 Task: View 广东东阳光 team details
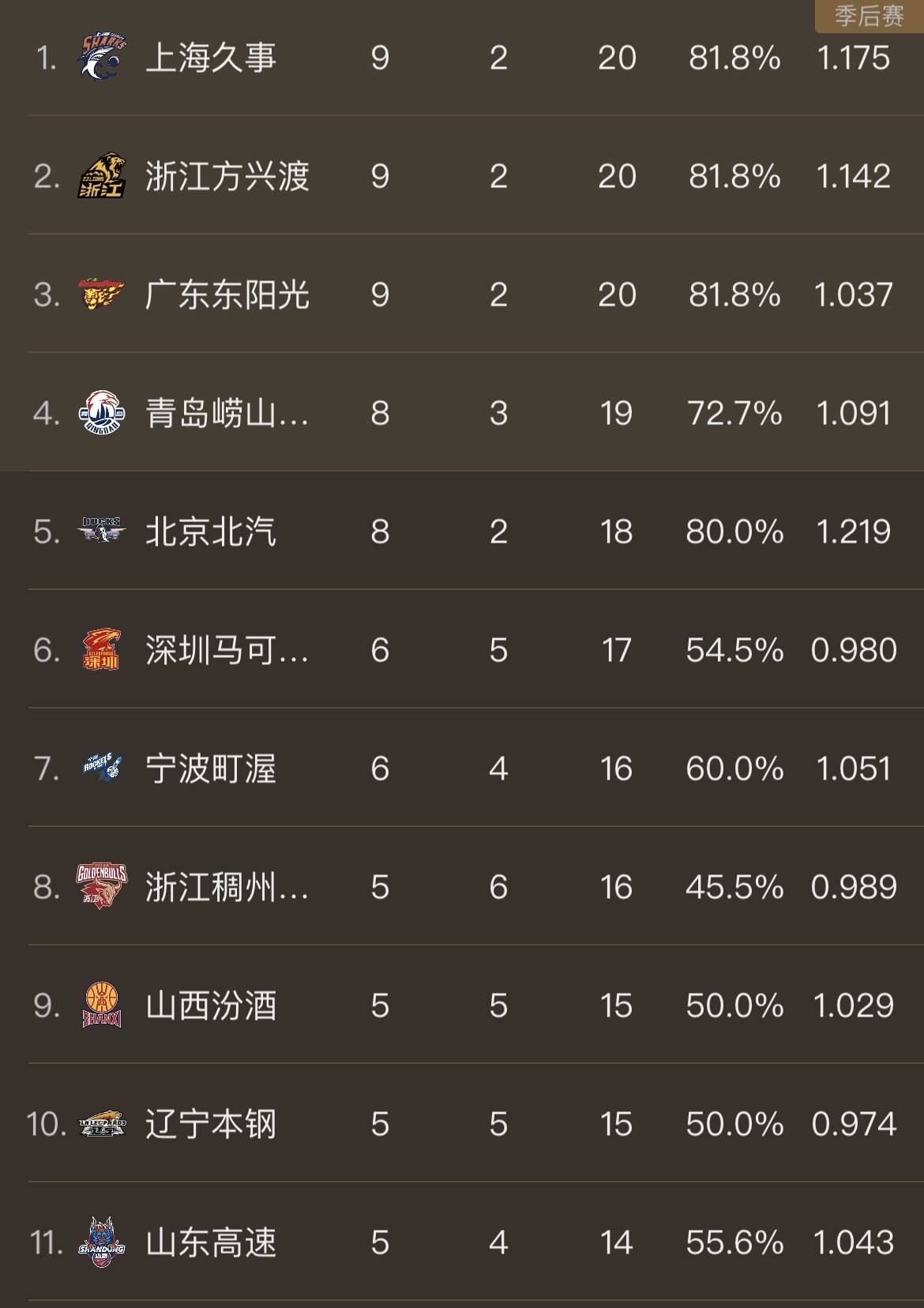[227, 295]
